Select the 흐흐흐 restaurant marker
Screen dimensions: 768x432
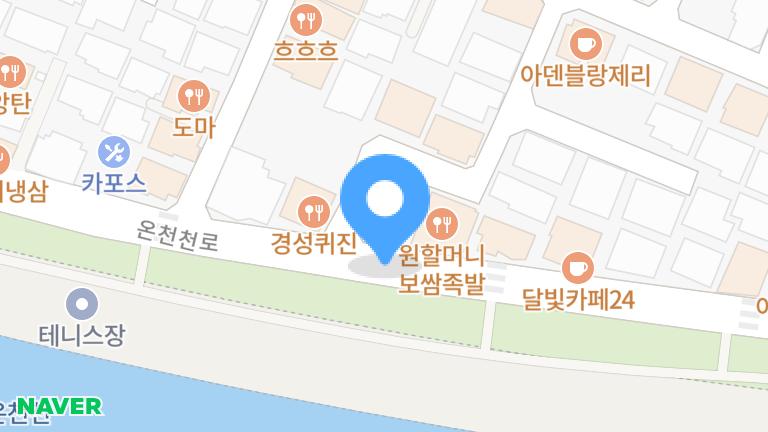tap(305, 19)
